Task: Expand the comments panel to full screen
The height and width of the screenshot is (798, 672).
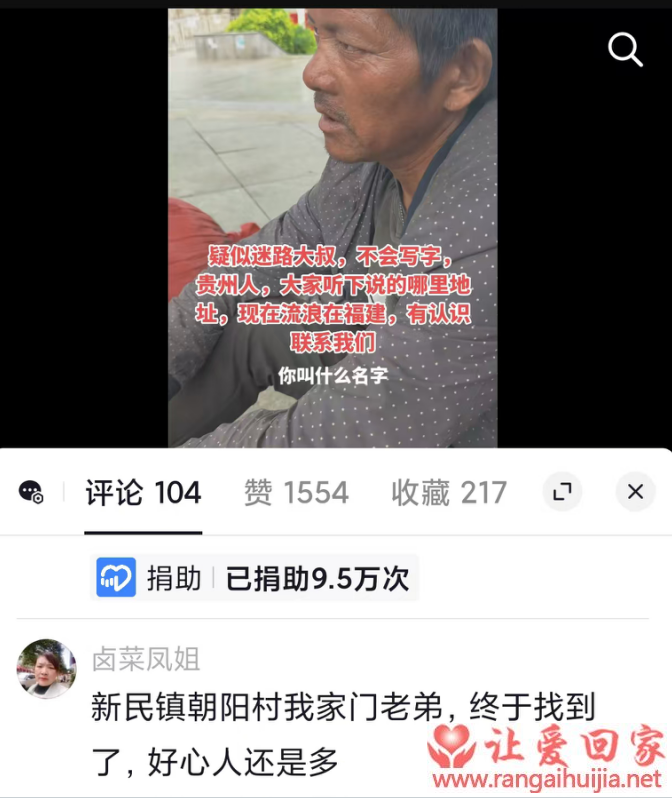Action: [x=563, y=491]
